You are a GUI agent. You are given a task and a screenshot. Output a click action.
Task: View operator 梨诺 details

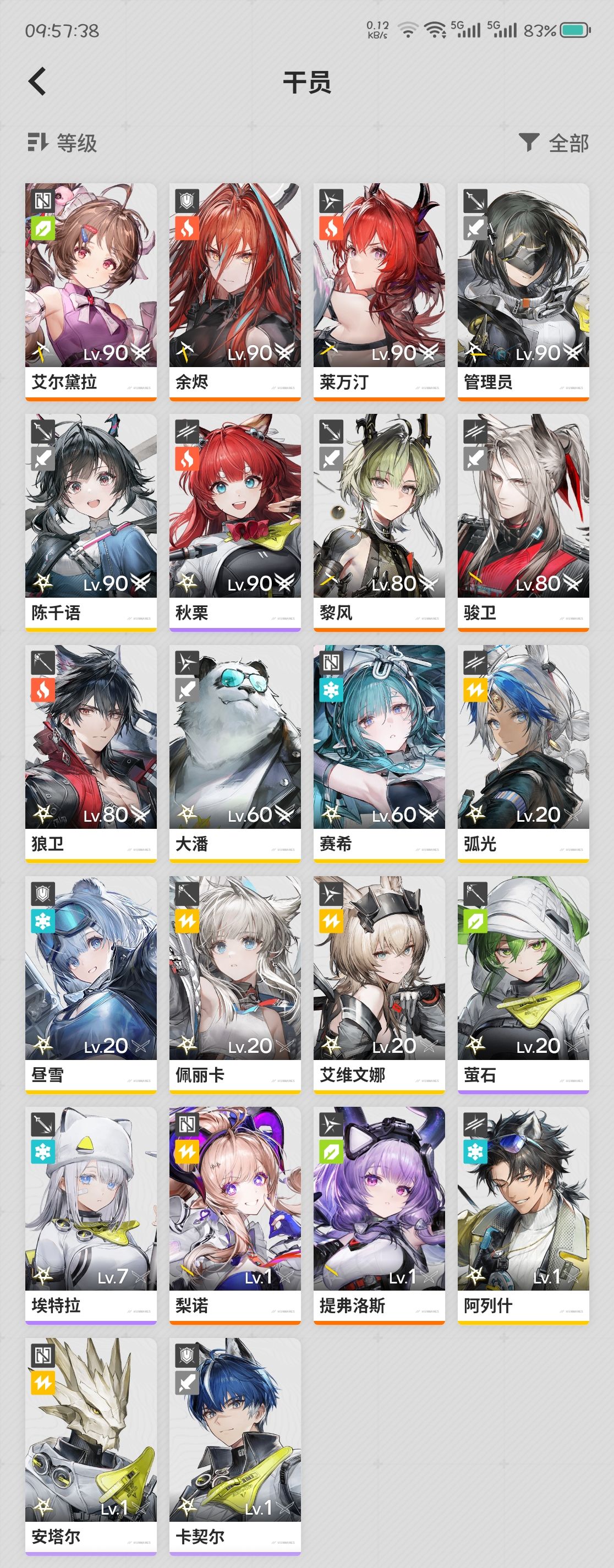coord(235,1216)
